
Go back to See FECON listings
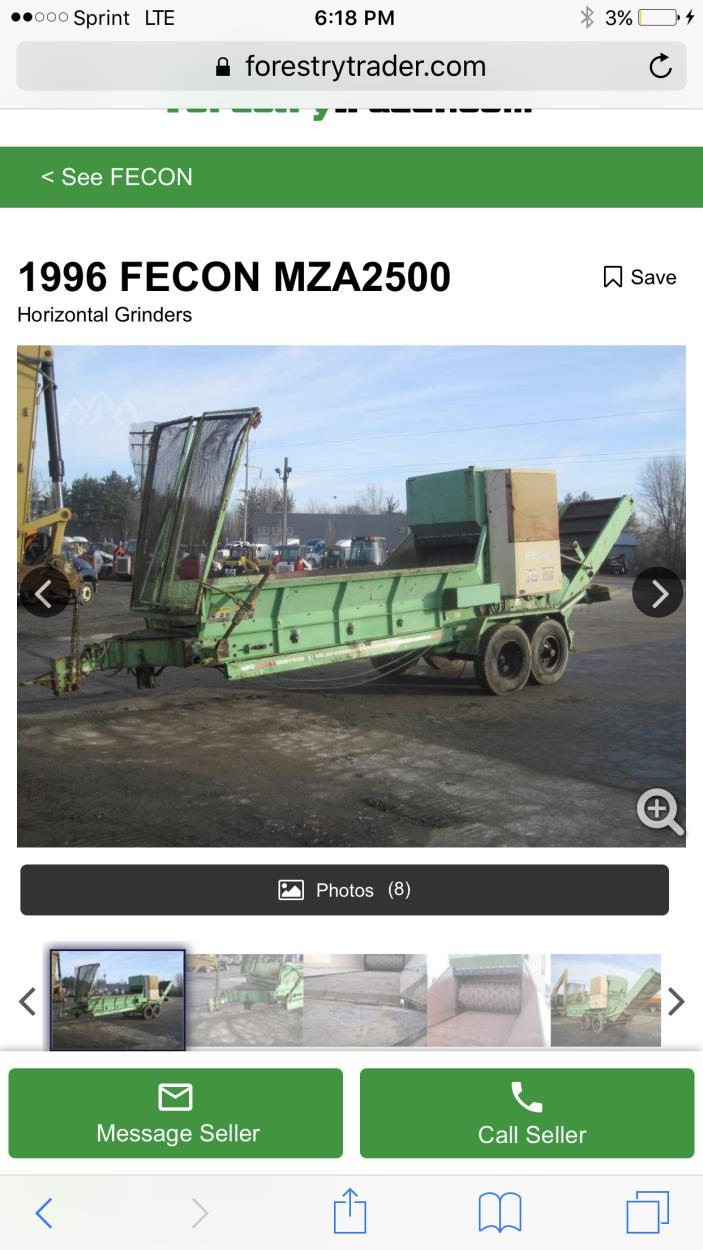click(x=117, y=177)
